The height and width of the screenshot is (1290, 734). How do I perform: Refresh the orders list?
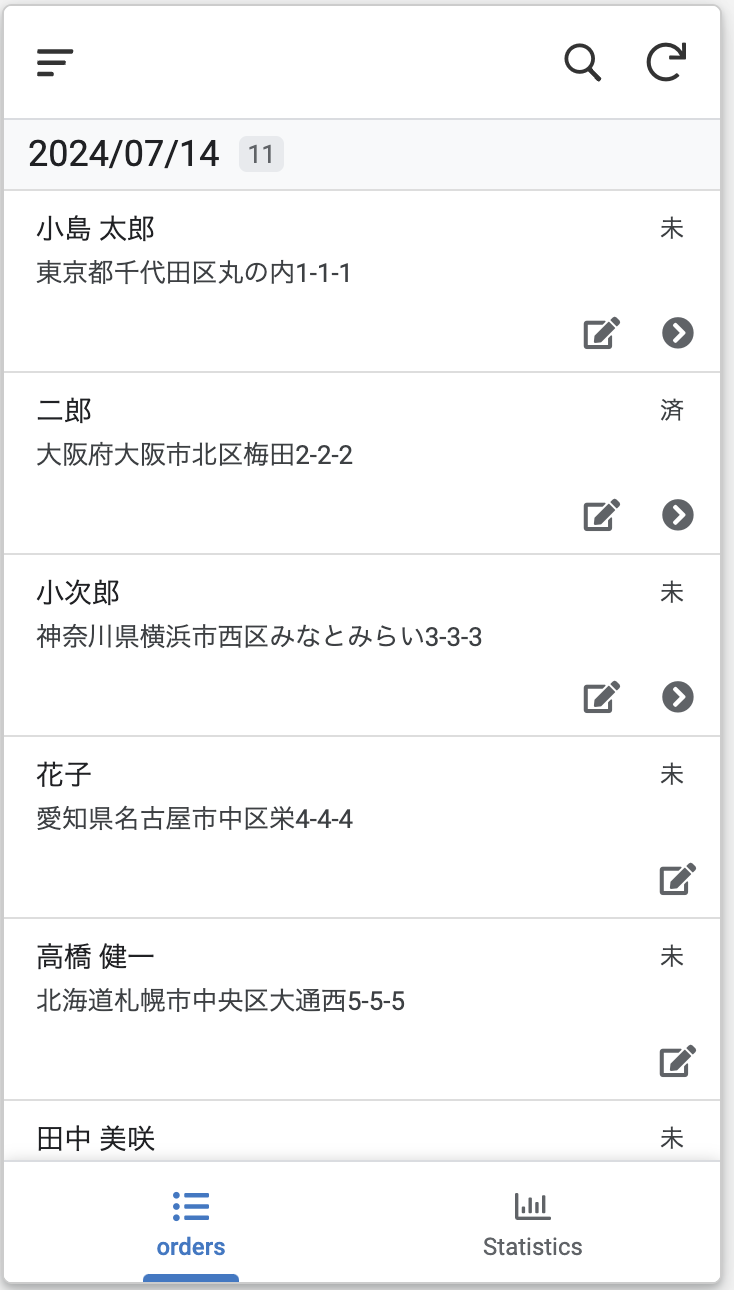click(x=666, y=63)
